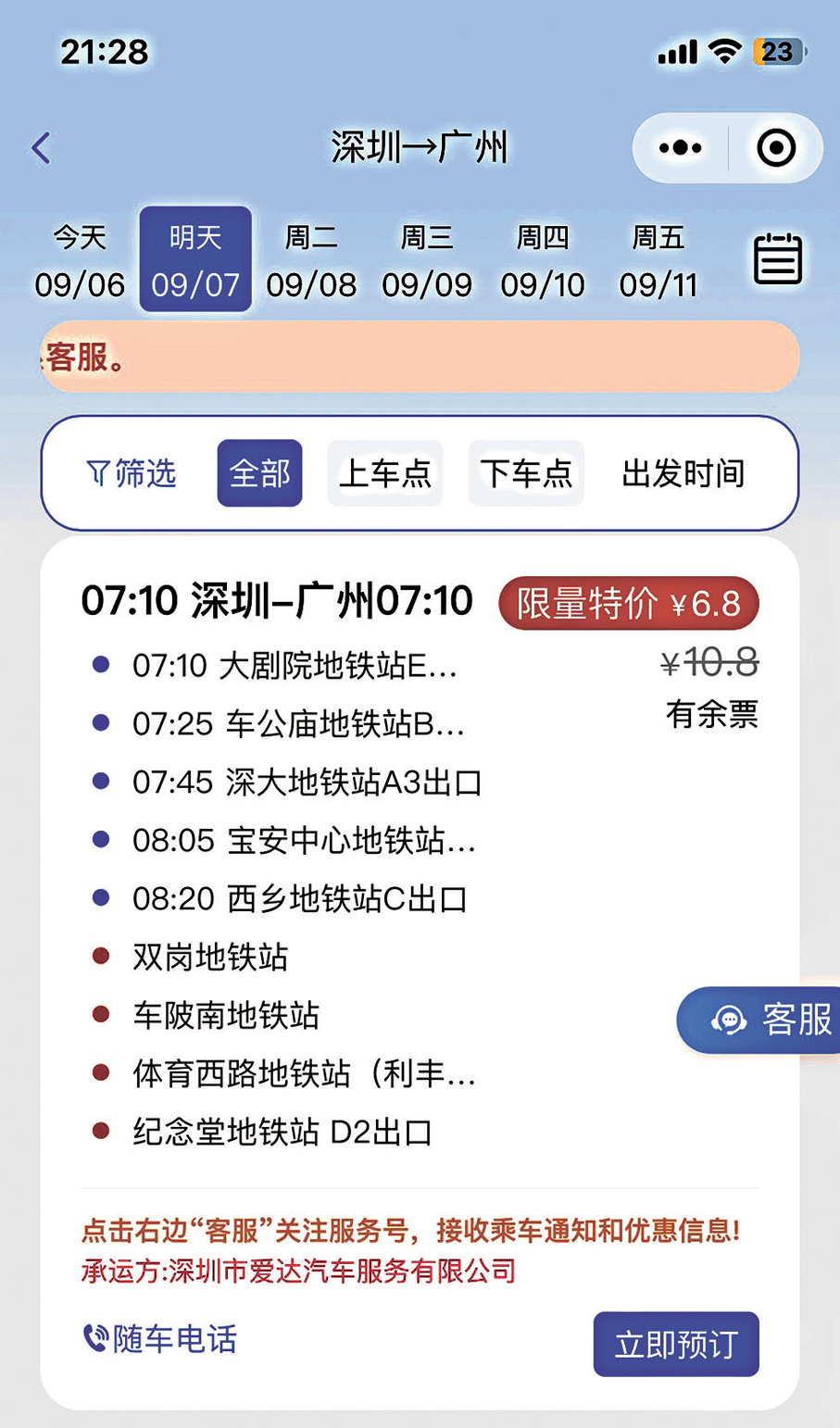Call 随车电话 for the bus
The width and height of the screenshot is (840, 1428).
point(159,1339)
